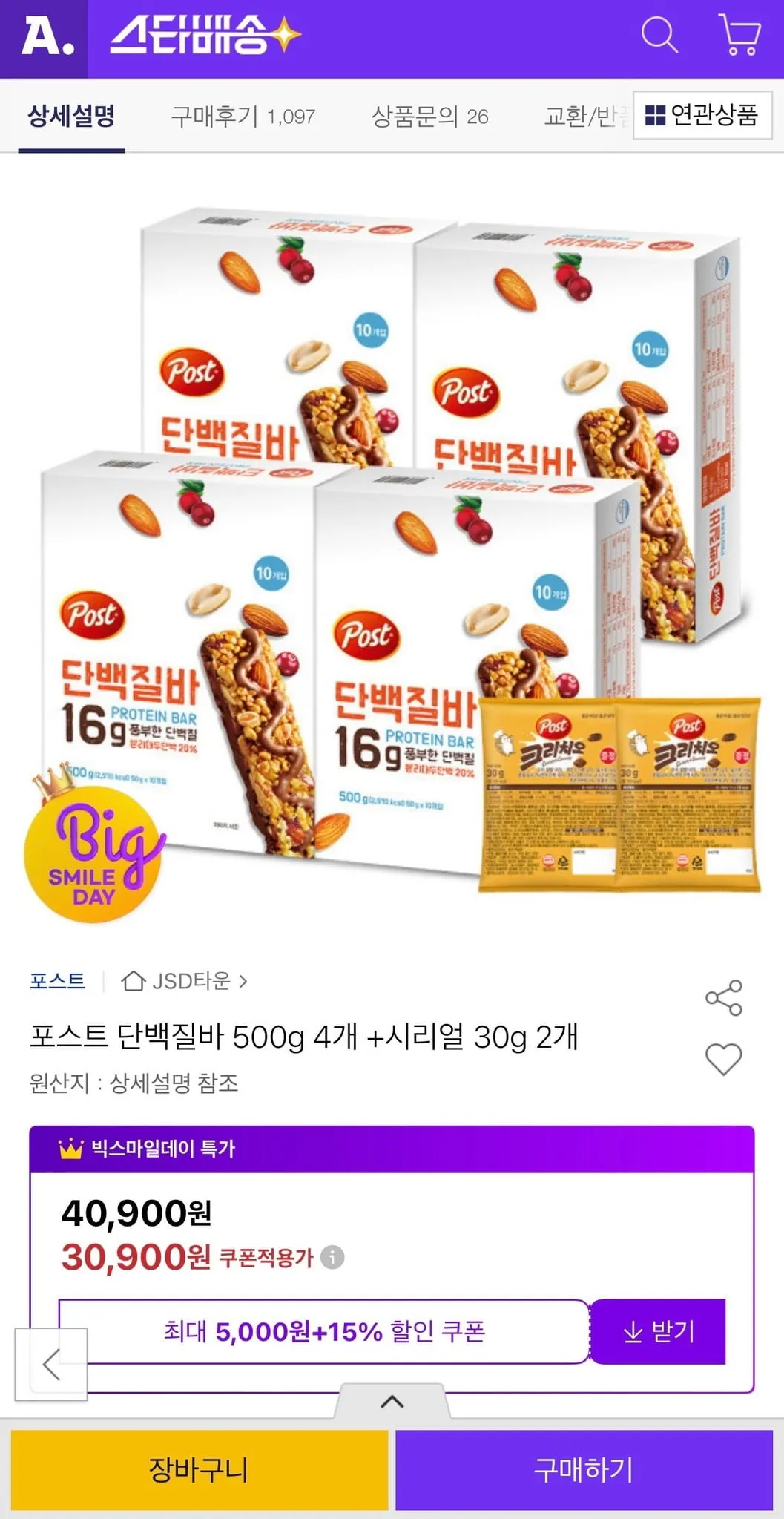Open the 포스트 brand link

[57, 981]
